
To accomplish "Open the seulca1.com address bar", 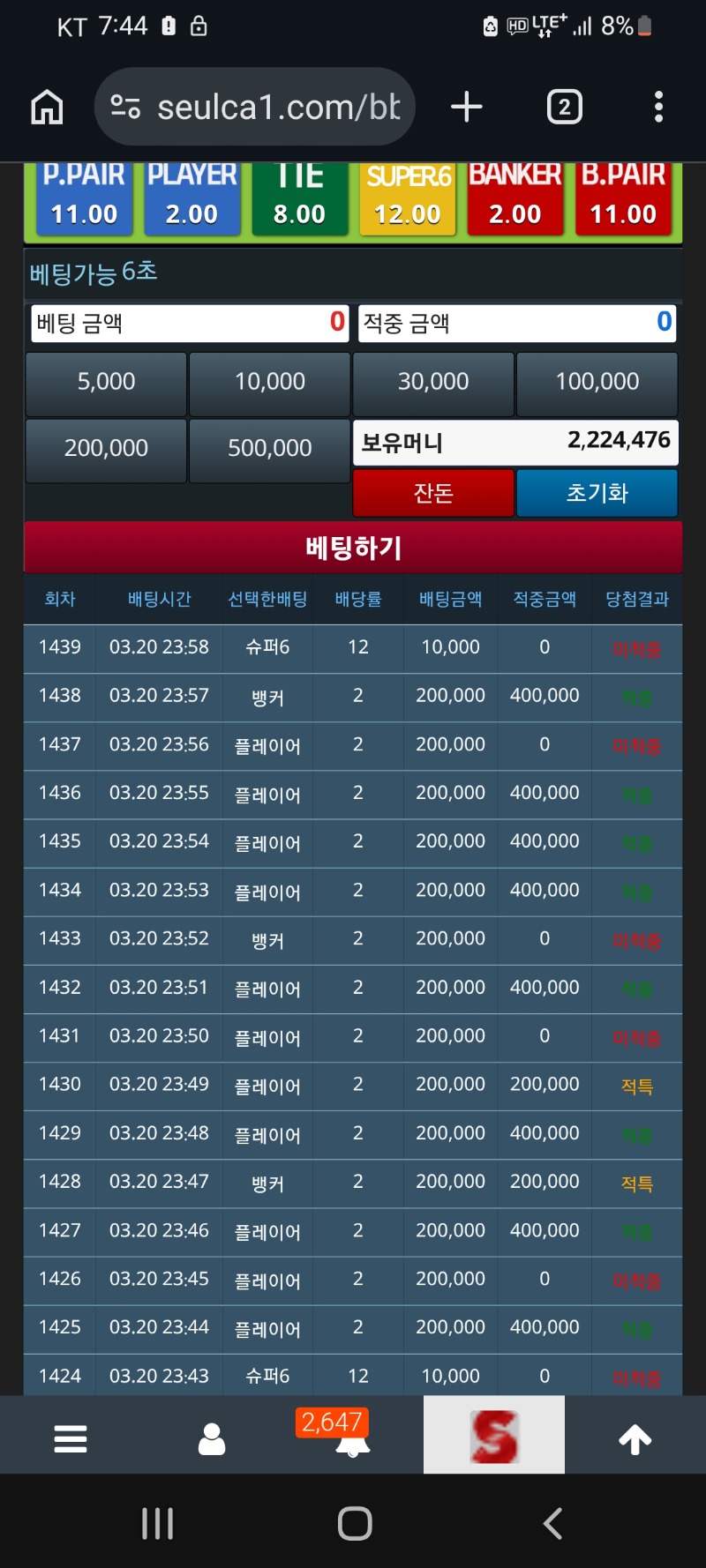I will (256, 108).
